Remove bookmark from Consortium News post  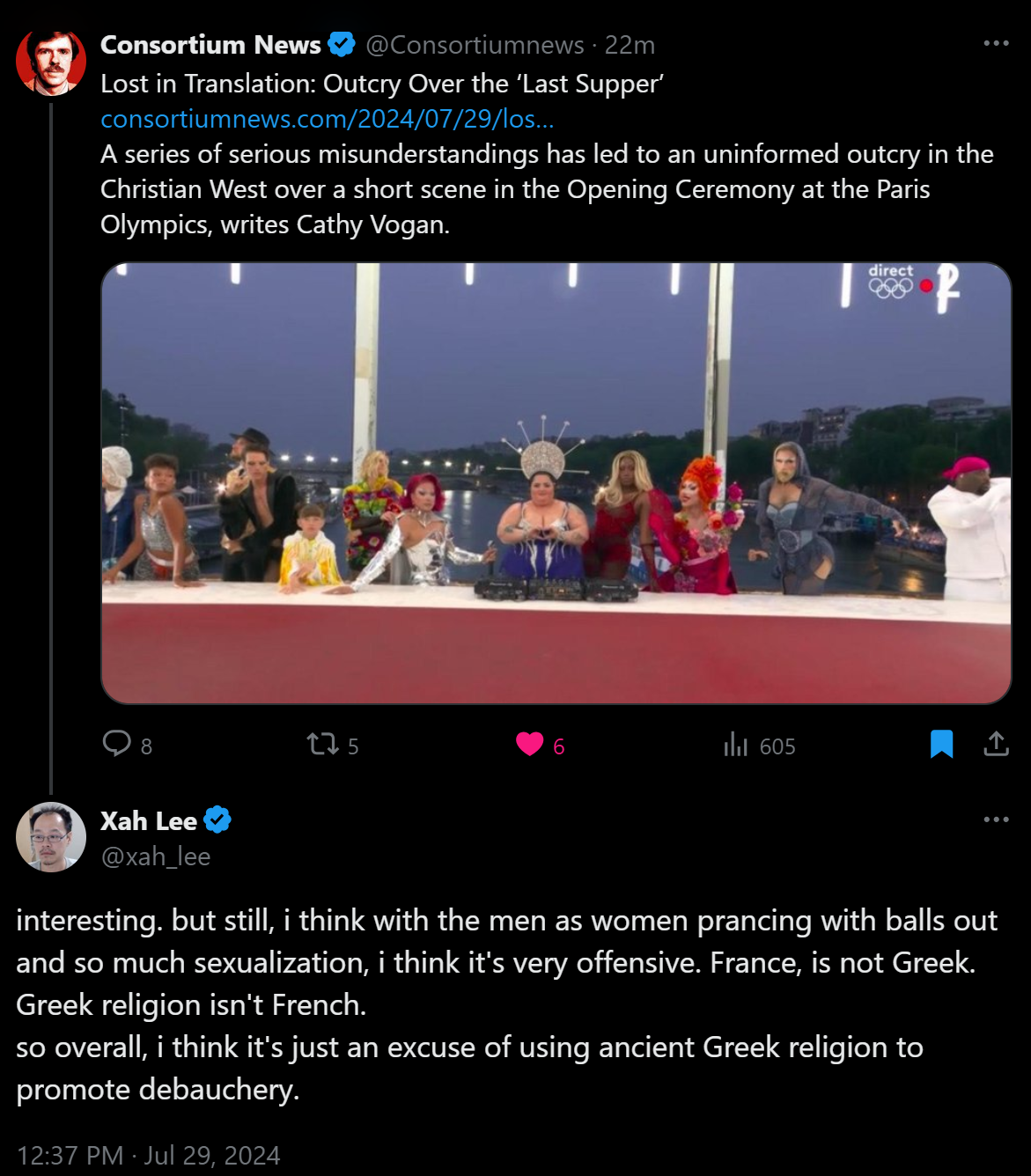(941, 745)
